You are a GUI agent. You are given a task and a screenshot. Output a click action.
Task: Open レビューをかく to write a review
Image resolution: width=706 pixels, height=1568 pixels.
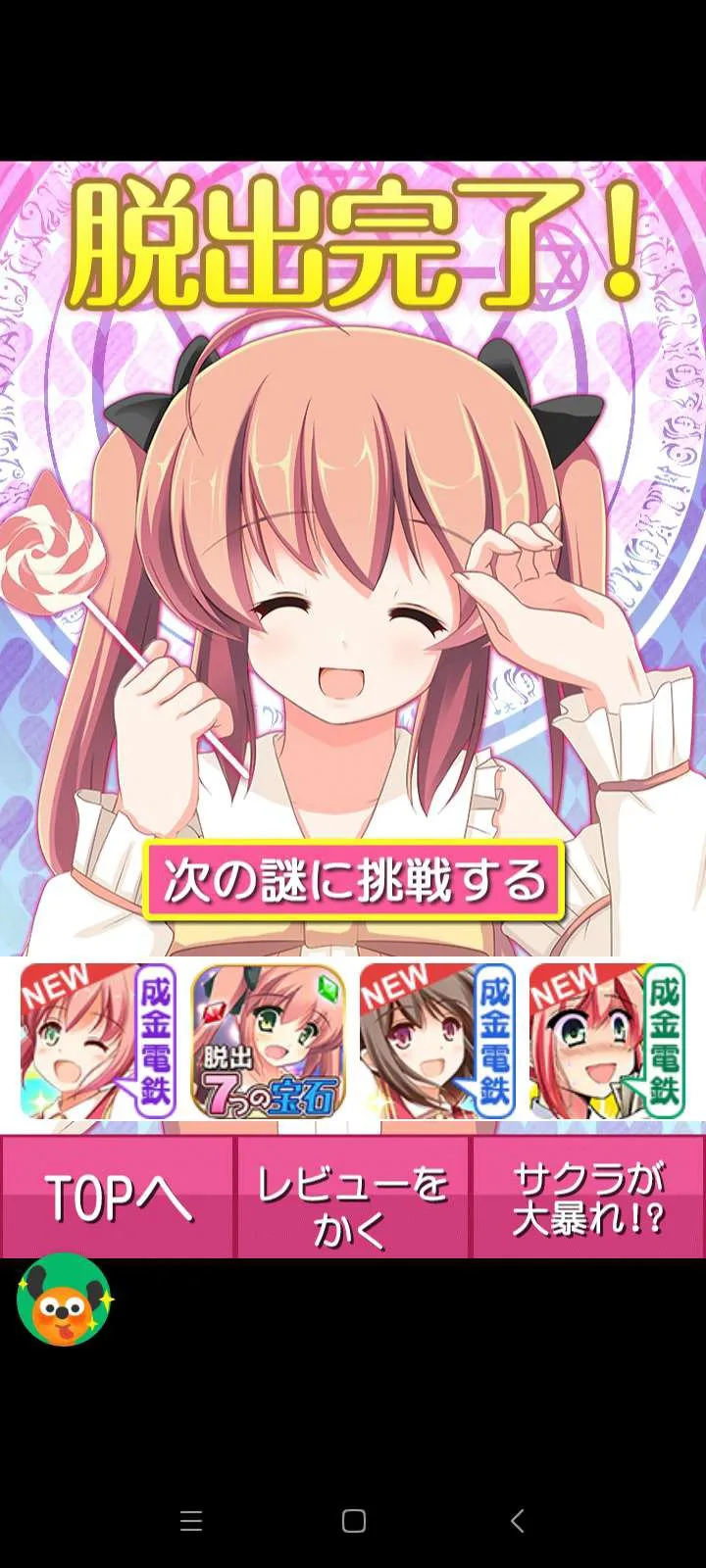click(x=352, y=1197)
